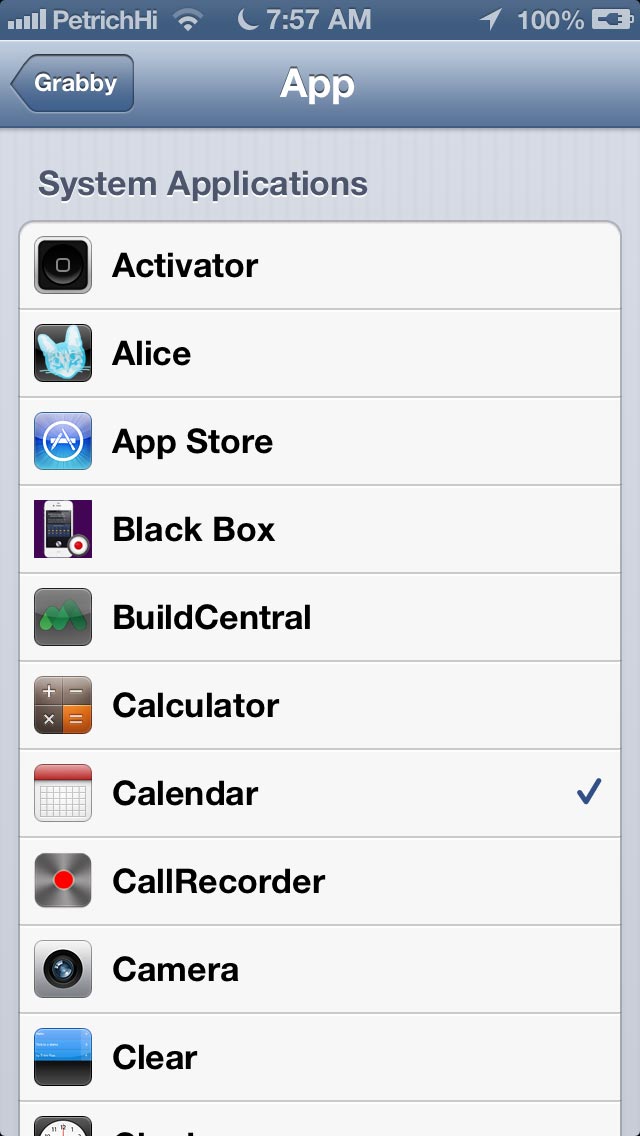Image resolution: width=640 pixels, height=1136 pixels.
Task: Select the Black Box app
Action: coord(320,530)
